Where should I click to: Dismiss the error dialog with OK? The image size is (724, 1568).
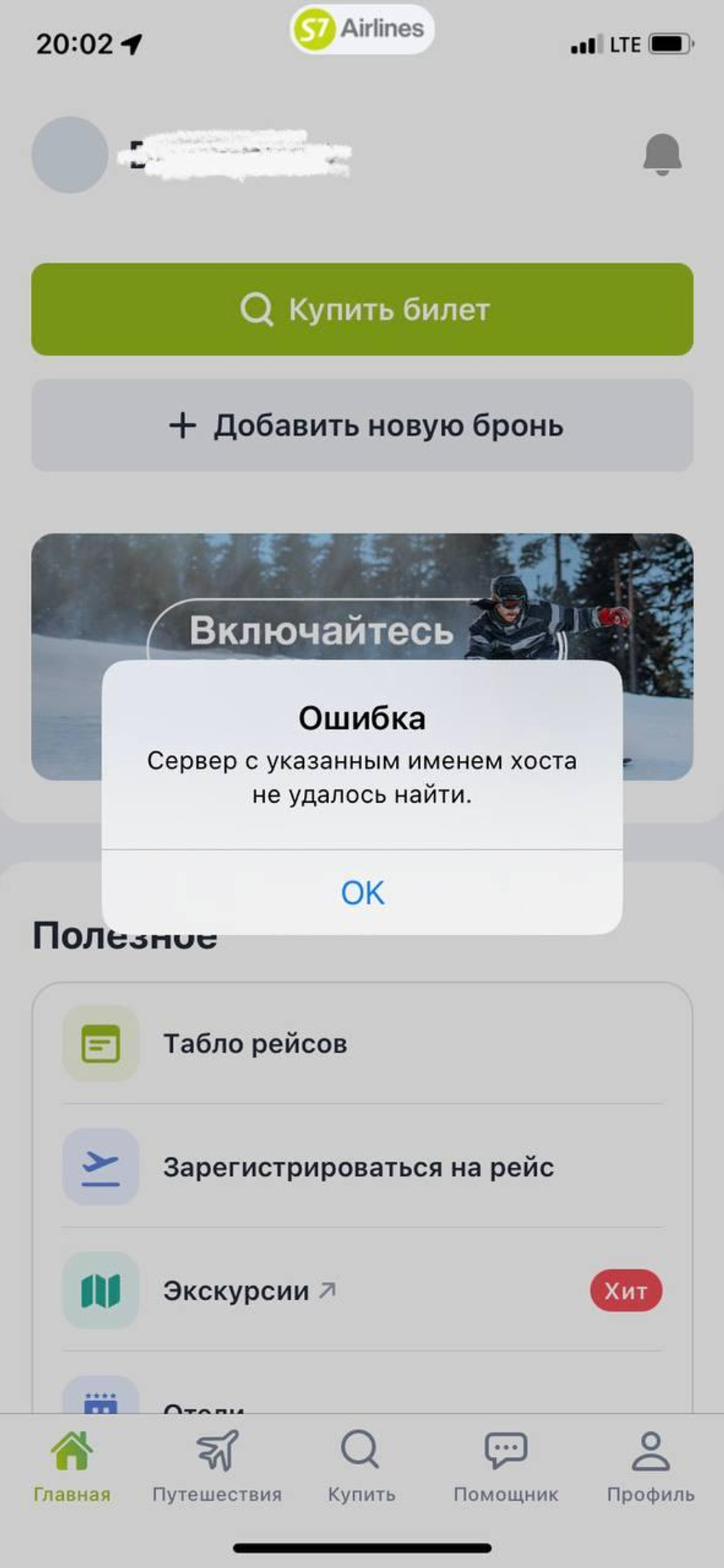(x=362, y=893)
